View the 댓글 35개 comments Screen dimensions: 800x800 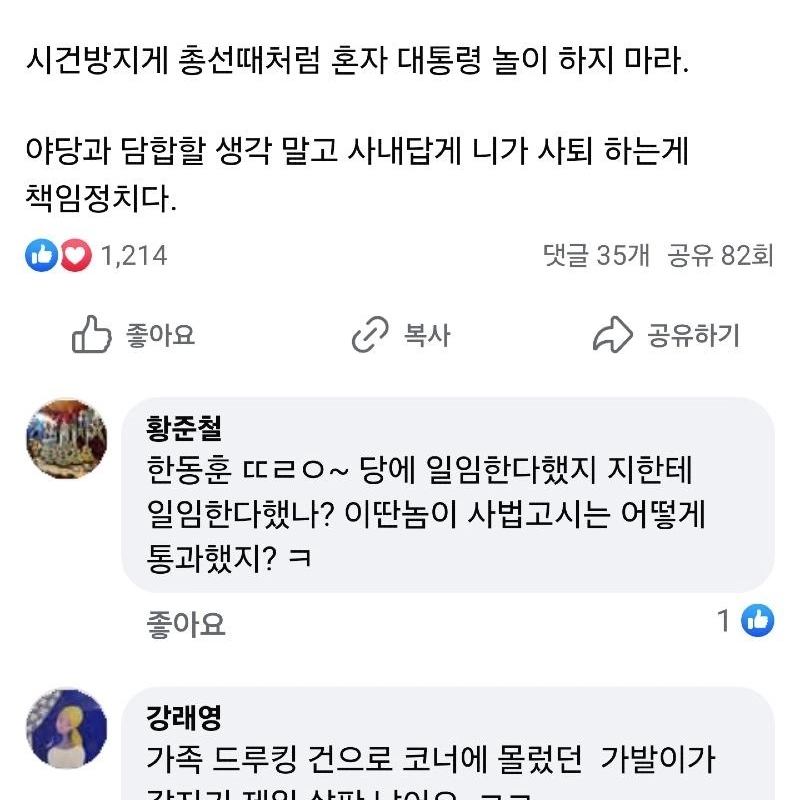click(595, 256)
